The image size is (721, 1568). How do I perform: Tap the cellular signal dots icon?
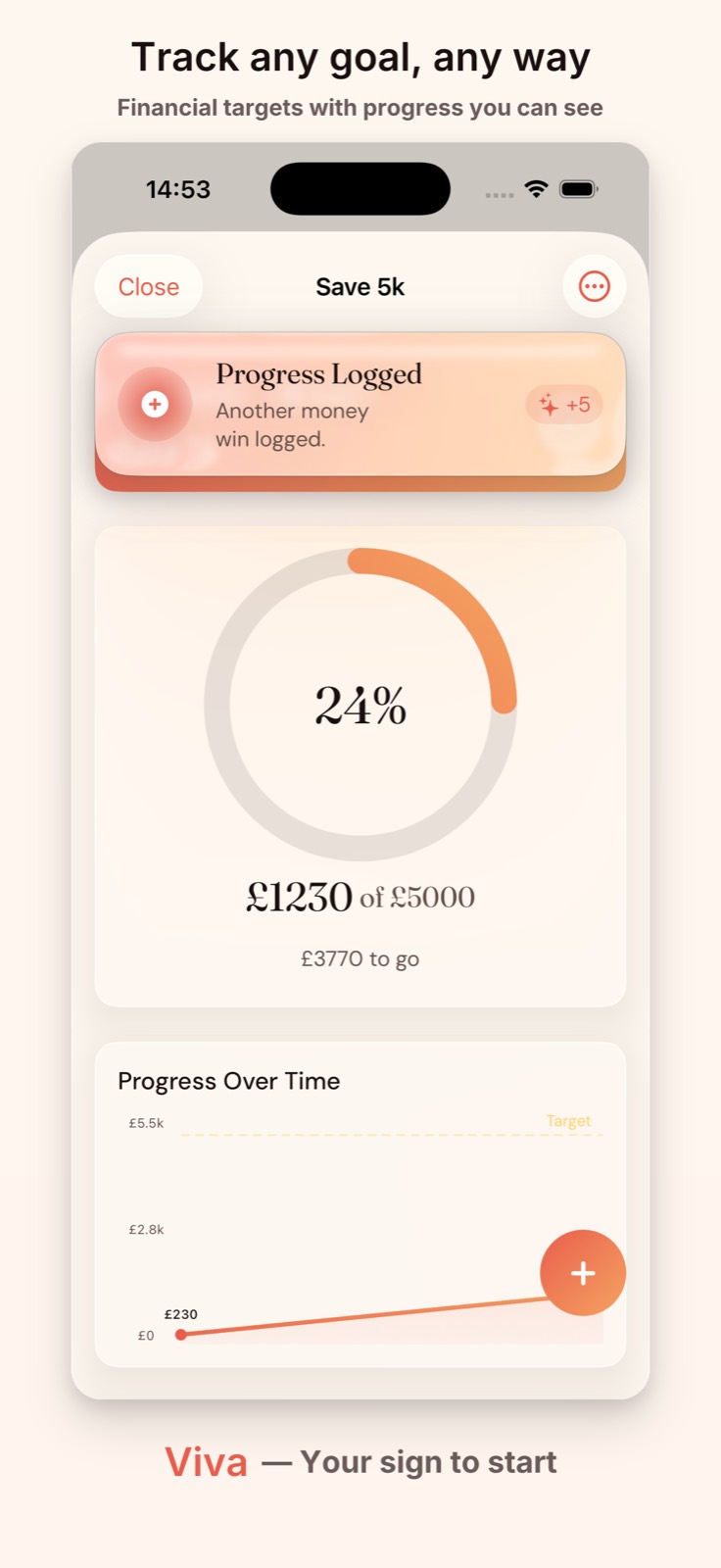tap(499, 194)
